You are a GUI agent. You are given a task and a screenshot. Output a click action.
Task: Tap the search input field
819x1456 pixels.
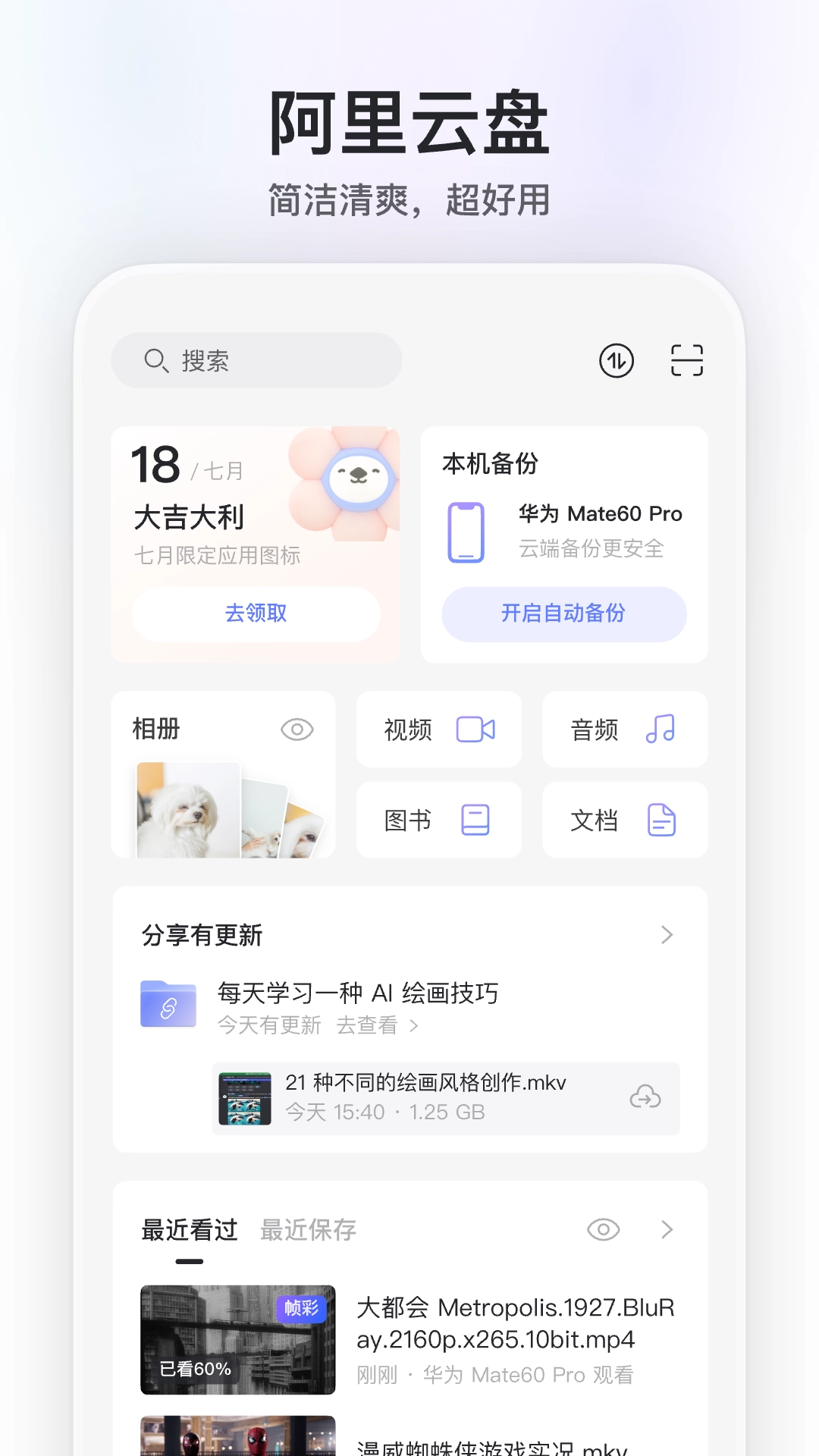coord(258,361)
